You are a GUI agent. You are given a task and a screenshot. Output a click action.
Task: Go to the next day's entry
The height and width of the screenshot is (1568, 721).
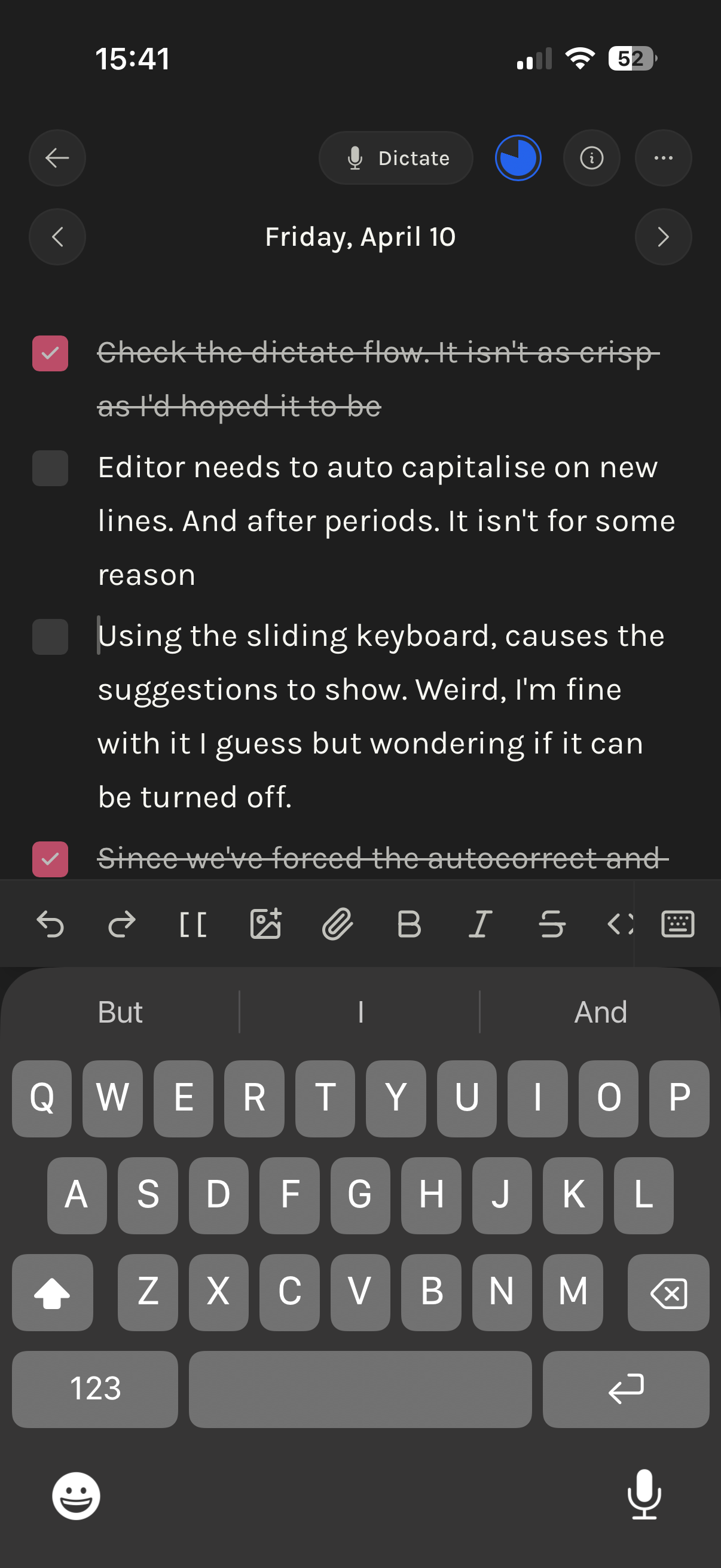pos(663,237)
